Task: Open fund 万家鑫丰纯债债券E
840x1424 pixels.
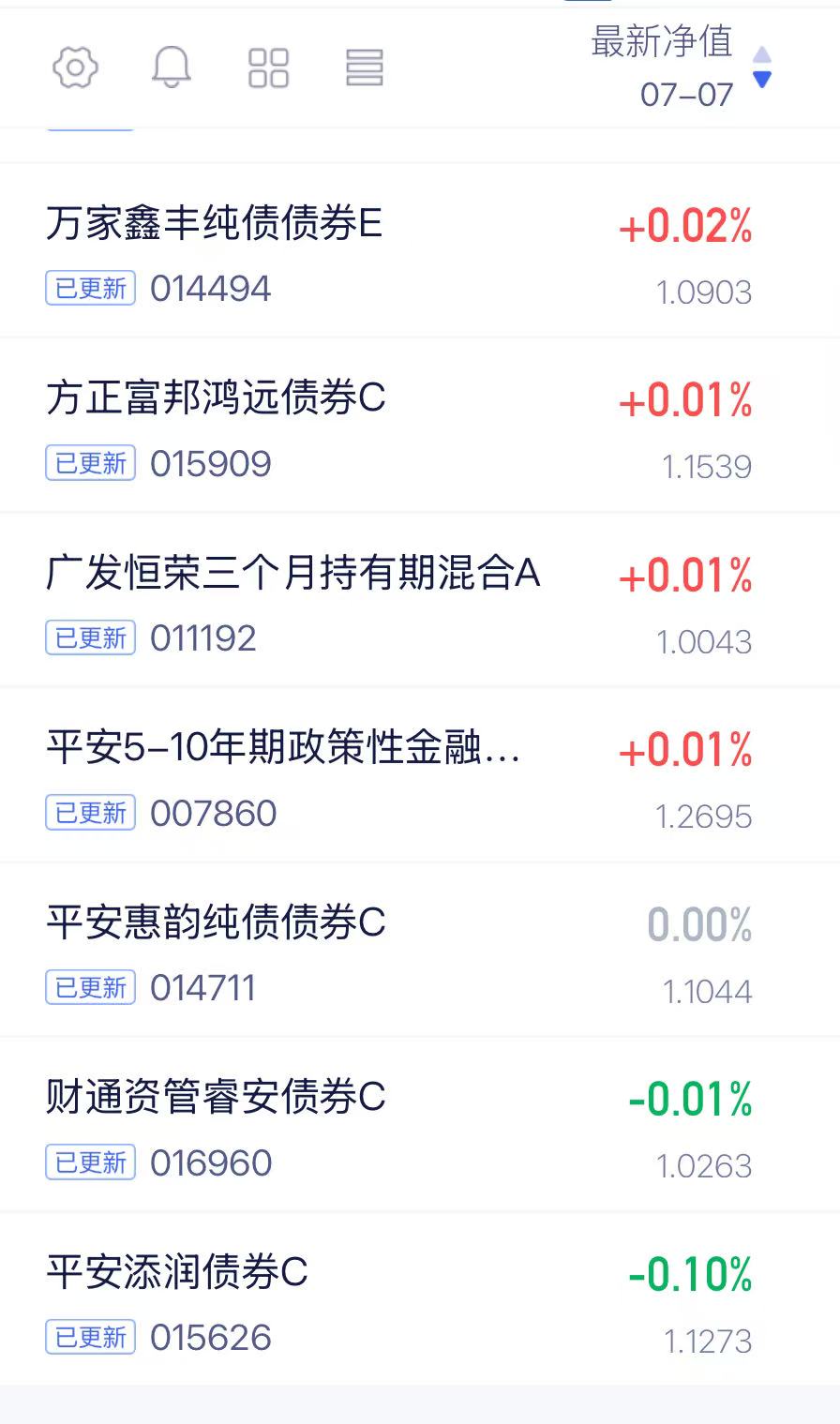Action: 420,251
